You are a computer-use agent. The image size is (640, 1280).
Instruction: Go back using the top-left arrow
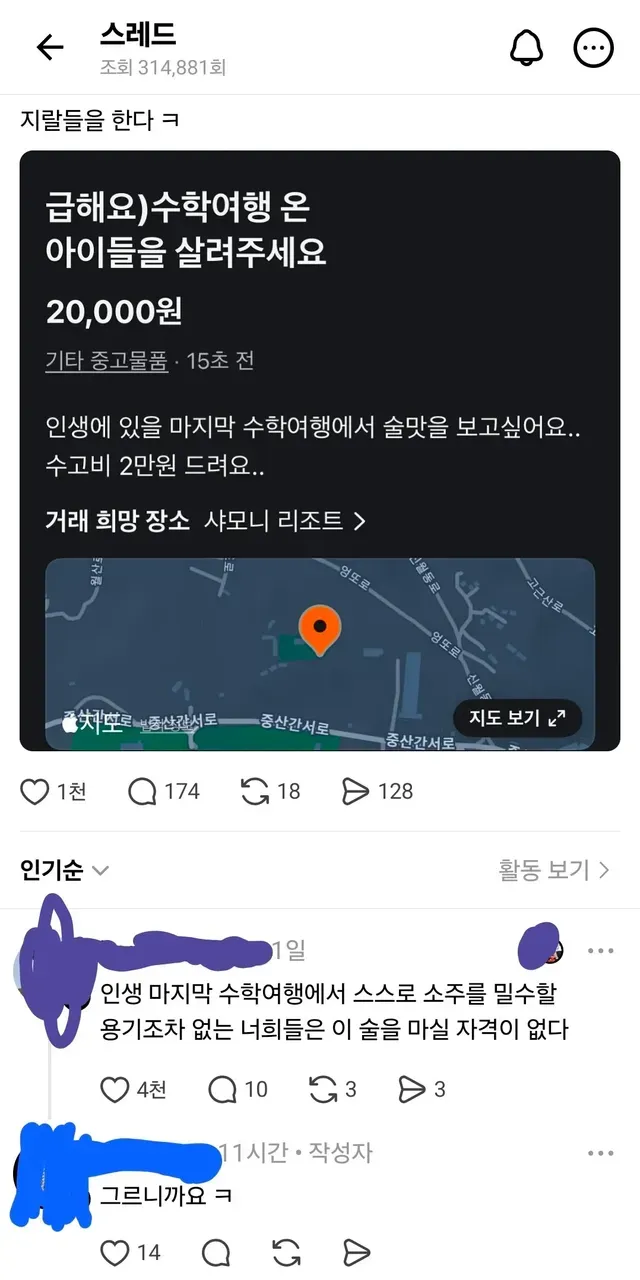(50, 47)
